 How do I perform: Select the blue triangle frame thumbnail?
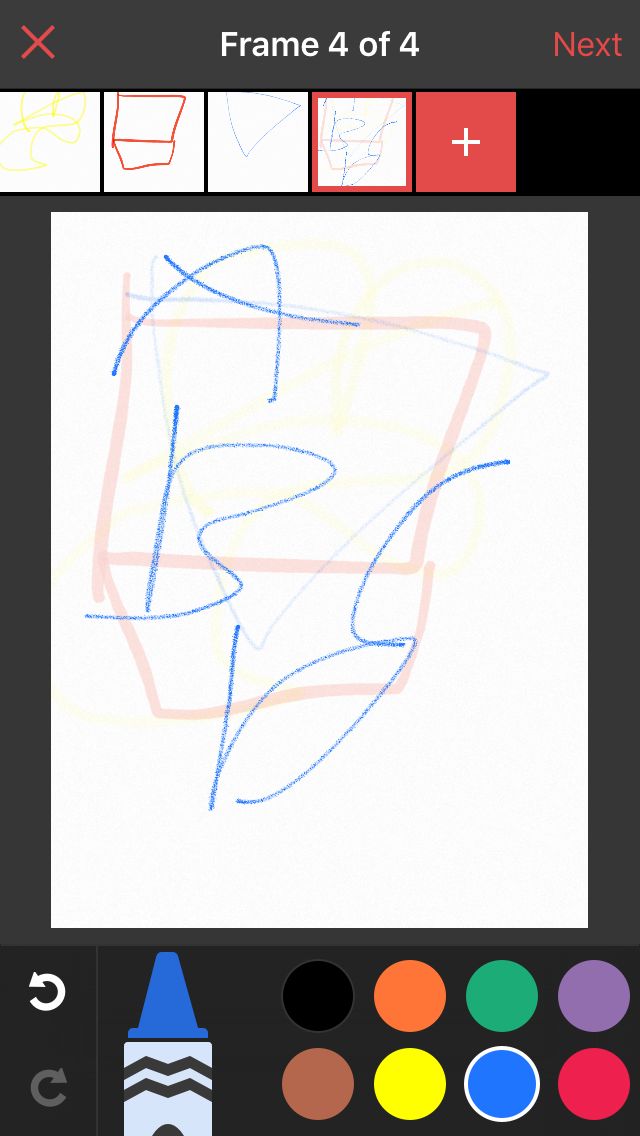(x=258, y=142)
